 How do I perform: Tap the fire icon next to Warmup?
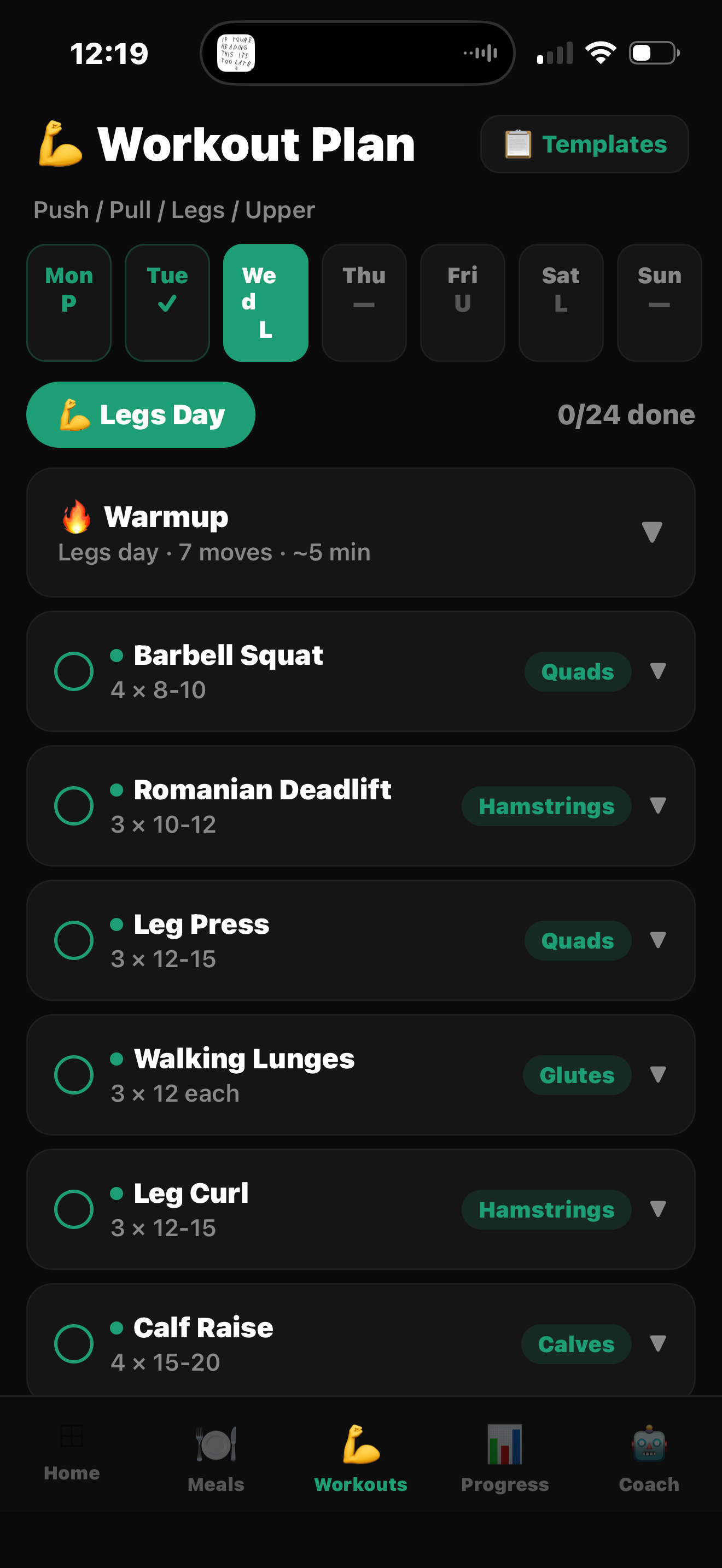(75, 518)
